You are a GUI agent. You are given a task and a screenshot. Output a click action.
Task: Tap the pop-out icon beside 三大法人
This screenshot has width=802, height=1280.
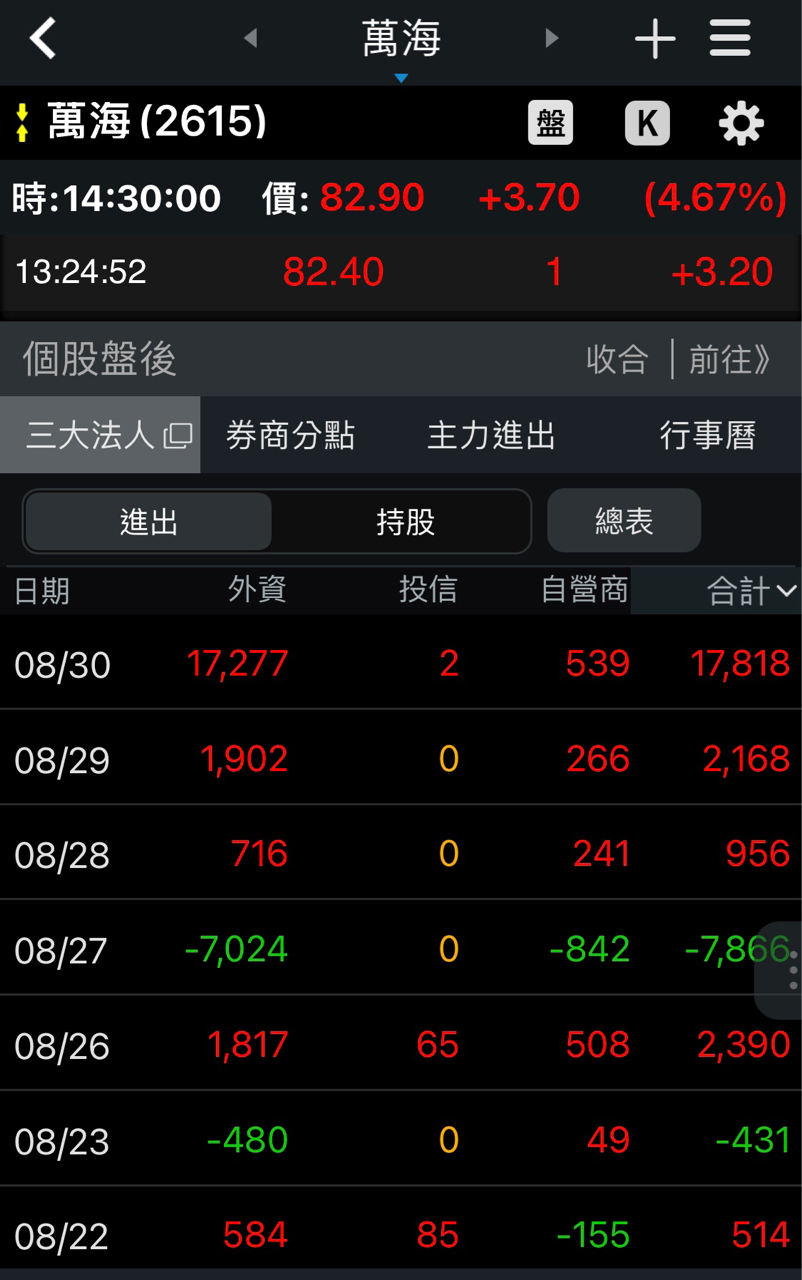[x=176, y=434]
